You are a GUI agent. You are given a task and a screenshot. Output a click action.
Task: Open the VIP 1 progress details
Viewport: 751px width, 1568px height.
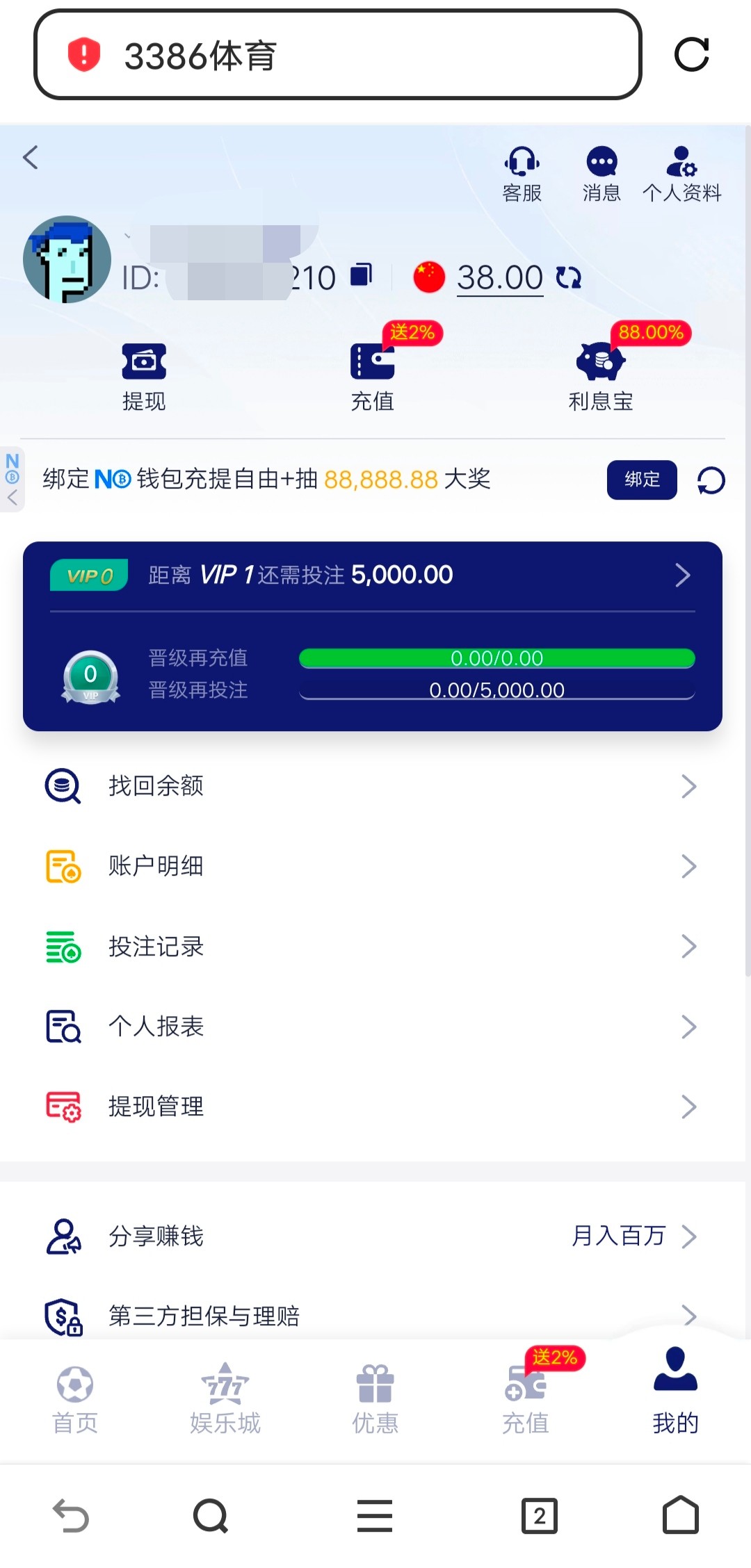click(x=681, y=575)
